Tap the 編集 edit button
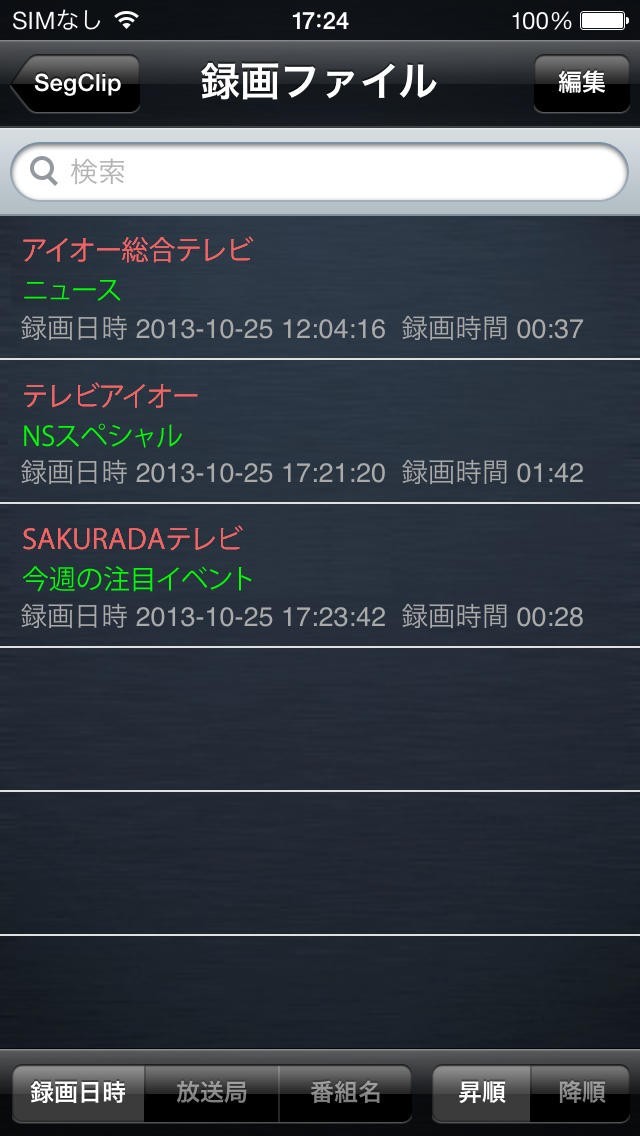Image resolution: width=640 pixels, height=1136 pixels. point(581,83)
